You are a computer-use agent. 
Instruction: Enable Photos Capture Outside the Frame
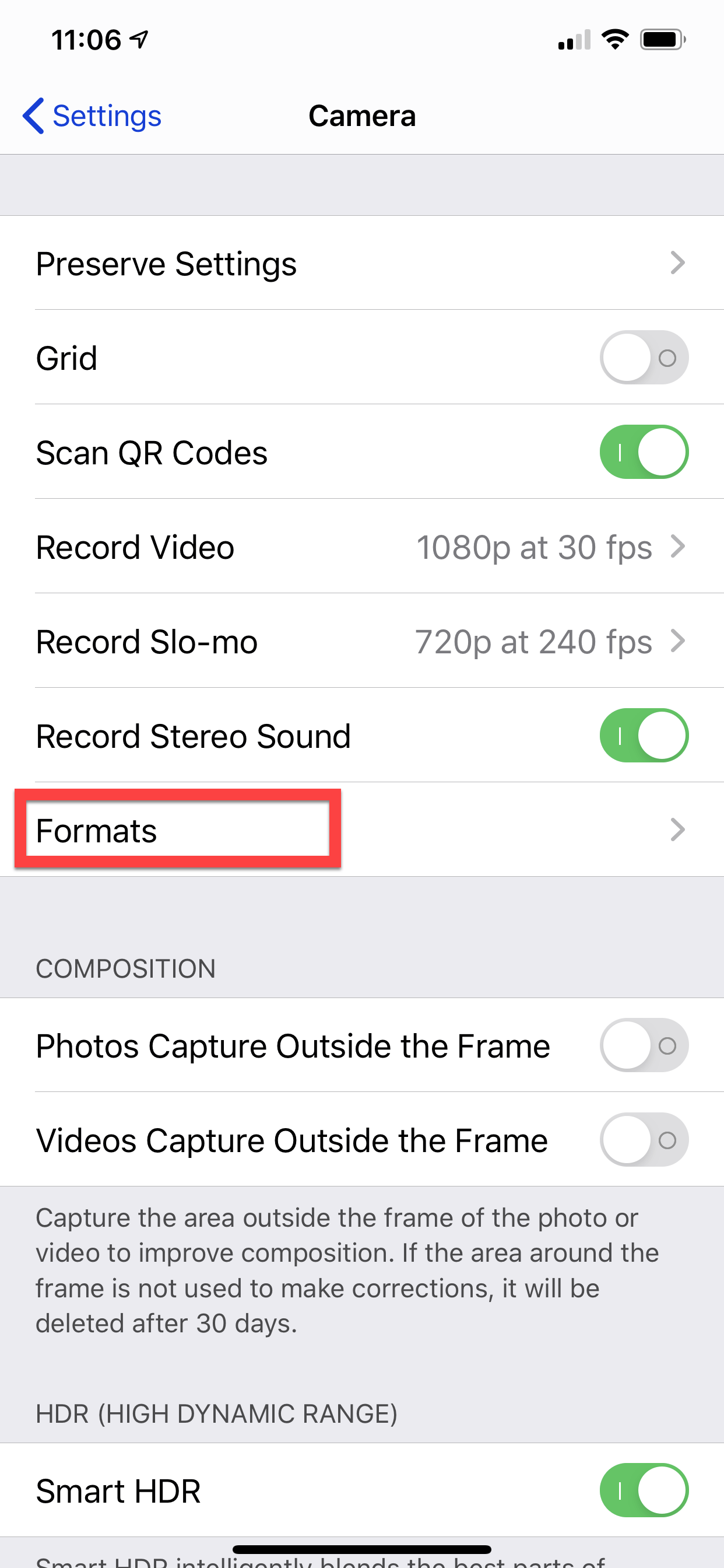coord(644,1046)
